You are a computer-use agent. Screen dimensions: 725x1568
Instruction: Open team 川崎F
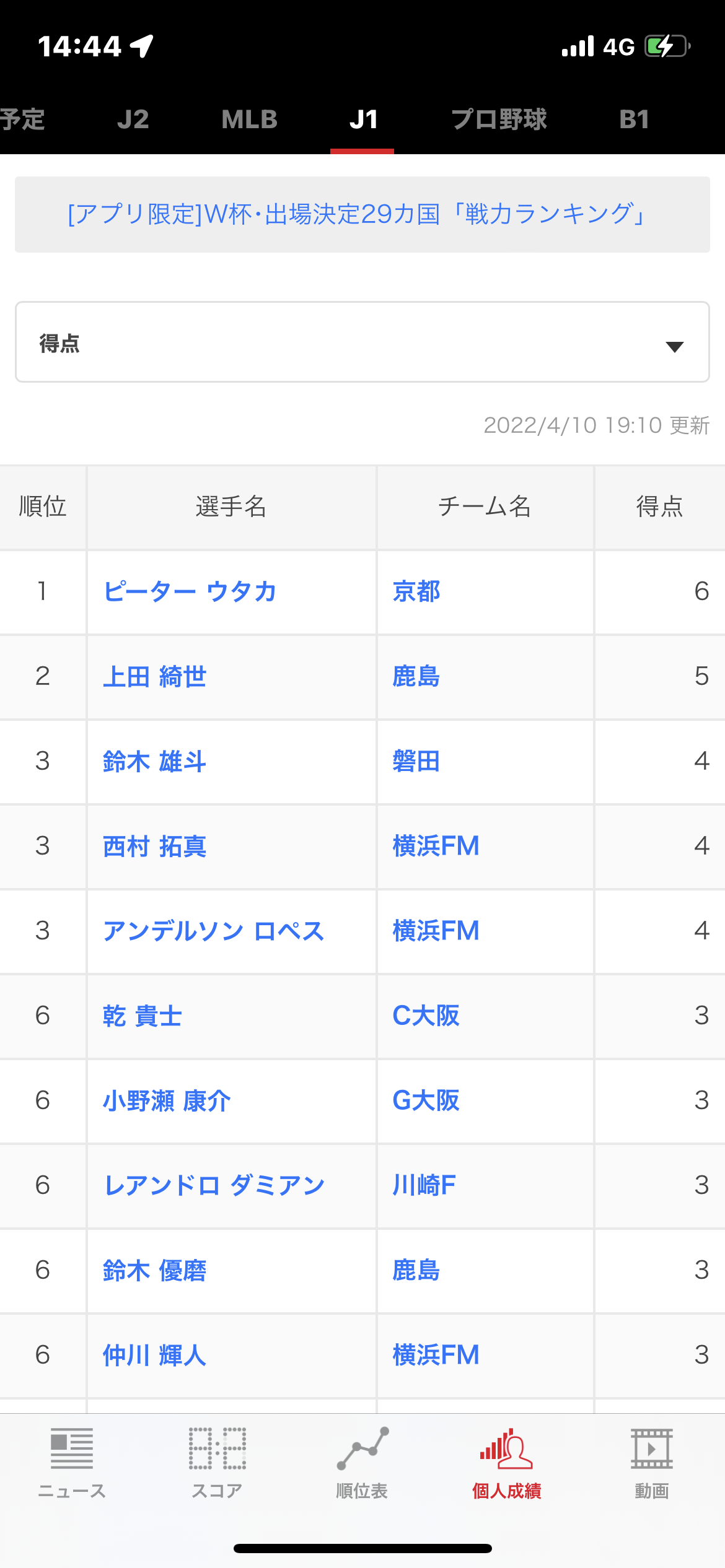click(424, 1185)
